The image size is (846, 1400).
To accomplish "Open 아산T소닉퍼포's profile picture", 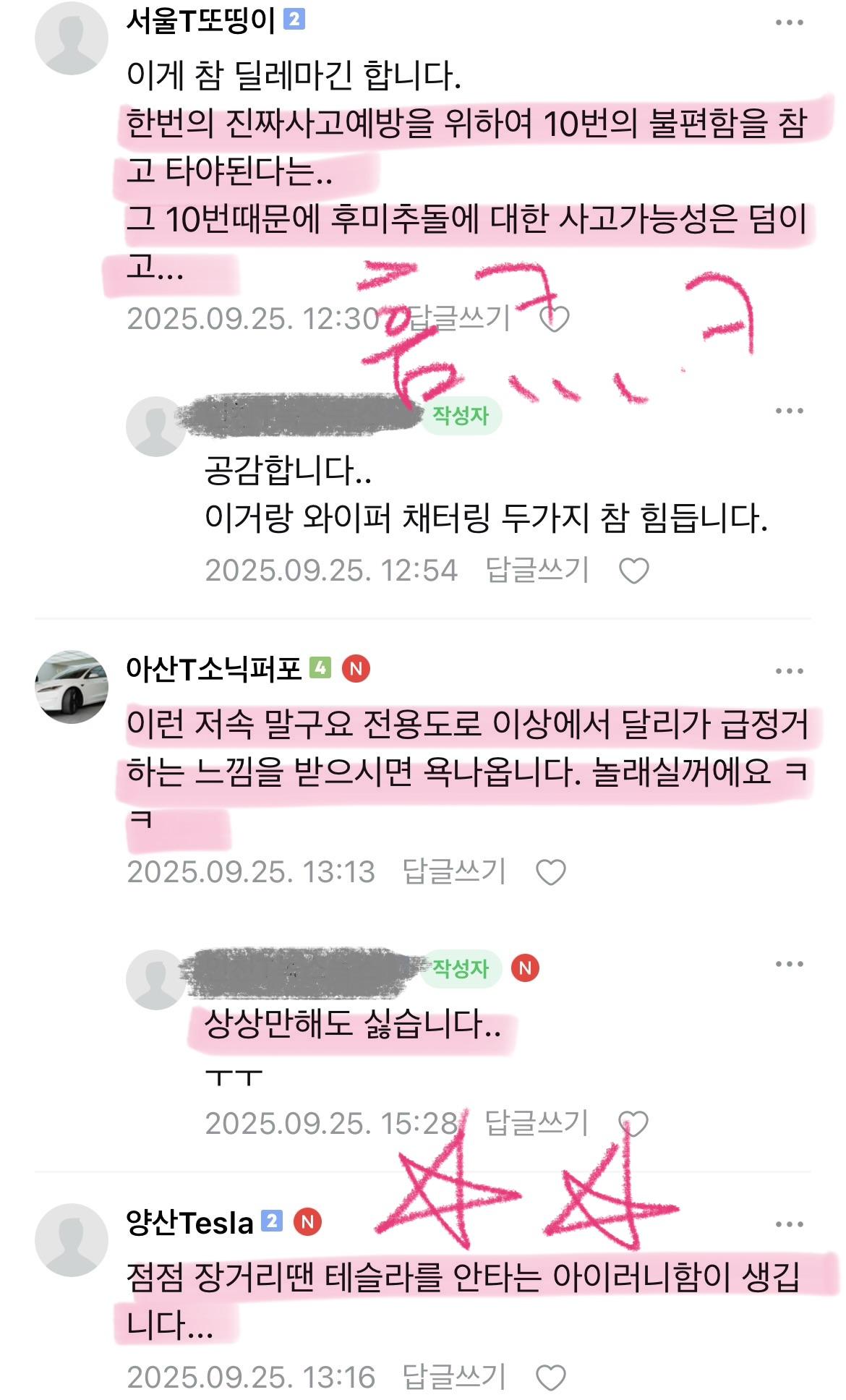I will click(71, 686).
